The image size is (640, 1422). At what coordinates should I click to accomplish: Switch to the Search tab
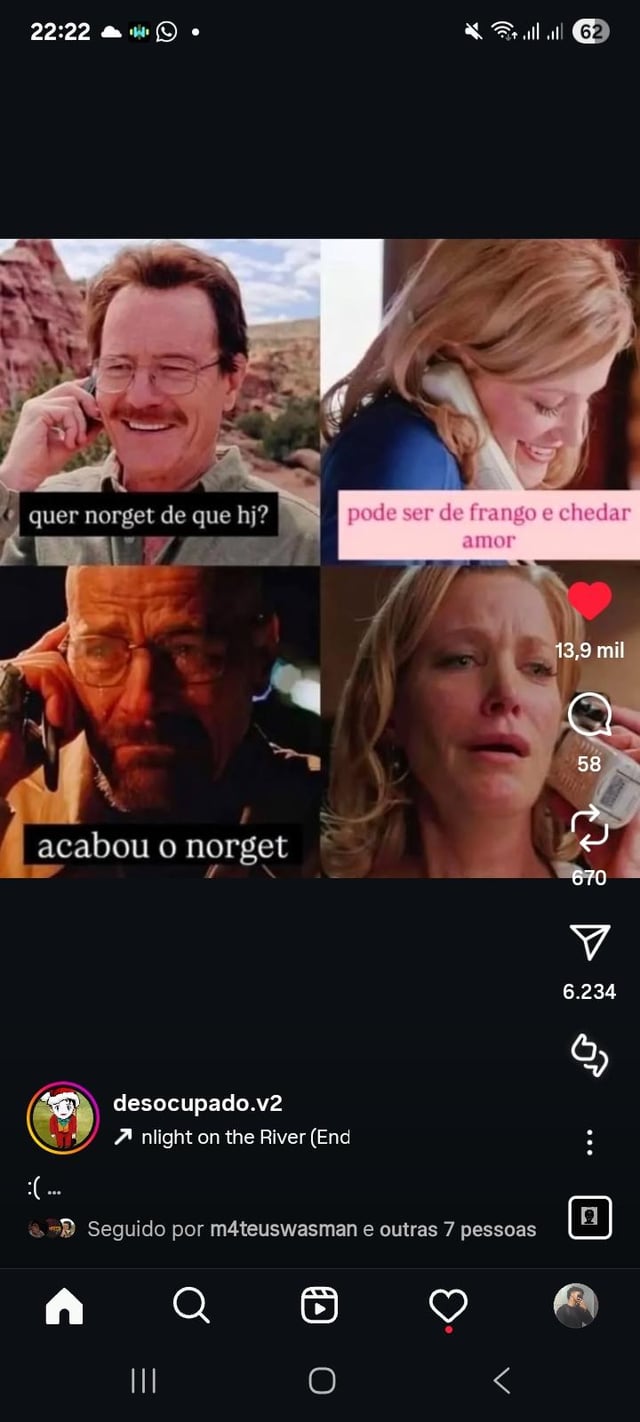tap(191, 1305)
